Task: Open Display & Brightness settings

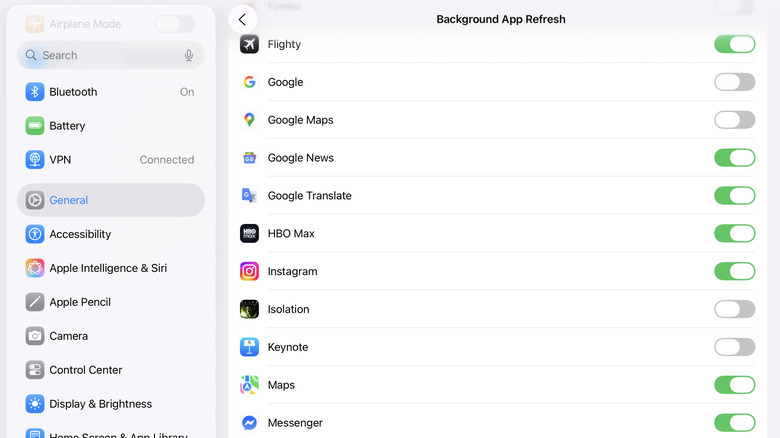Action: [x=110, y=404]
